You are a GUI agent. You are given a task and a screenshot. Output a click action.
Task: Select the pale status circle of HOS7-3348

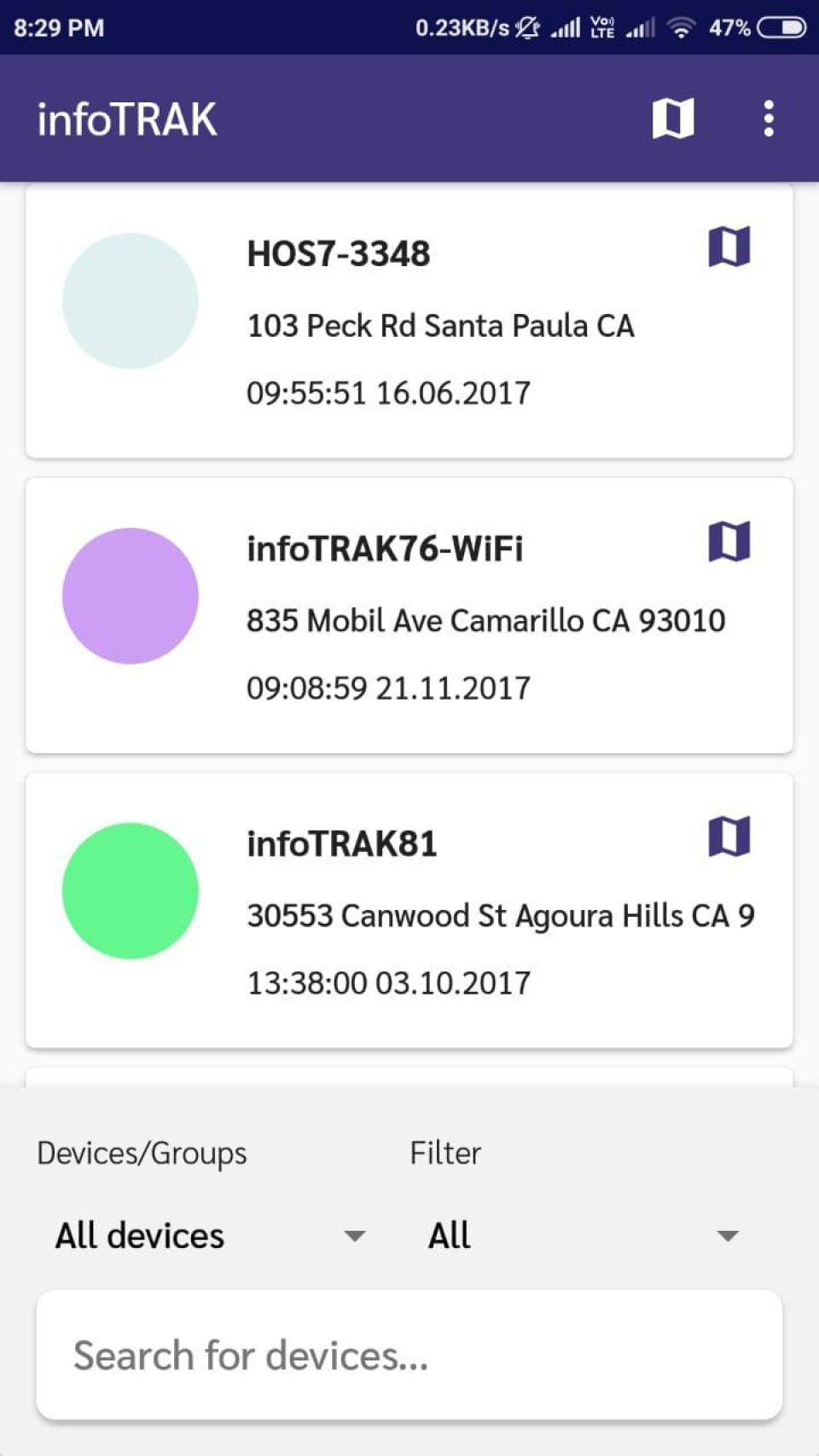point(130,302)
